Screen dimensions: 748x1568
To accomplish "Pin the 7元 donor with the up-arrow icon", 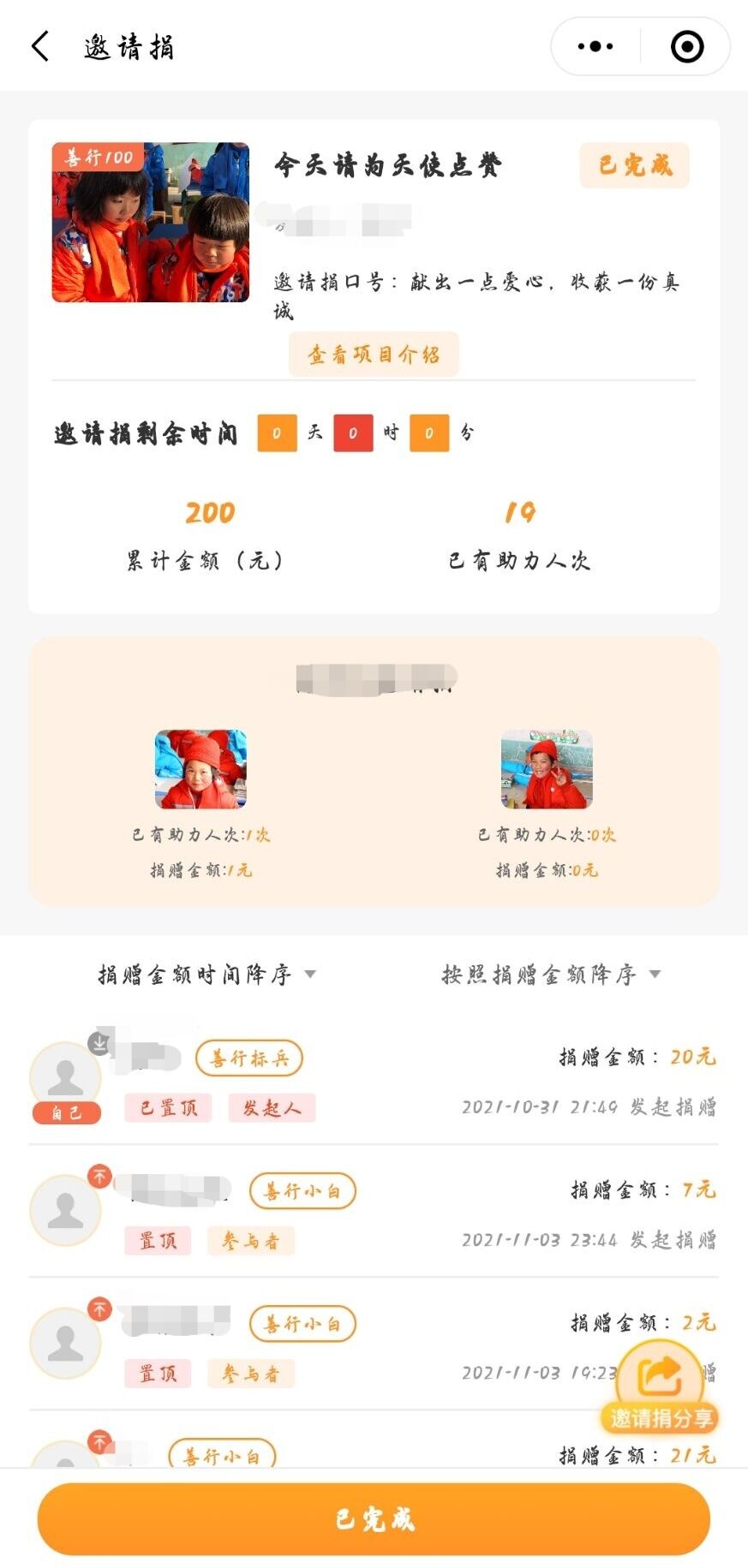I will (99, 1177).
